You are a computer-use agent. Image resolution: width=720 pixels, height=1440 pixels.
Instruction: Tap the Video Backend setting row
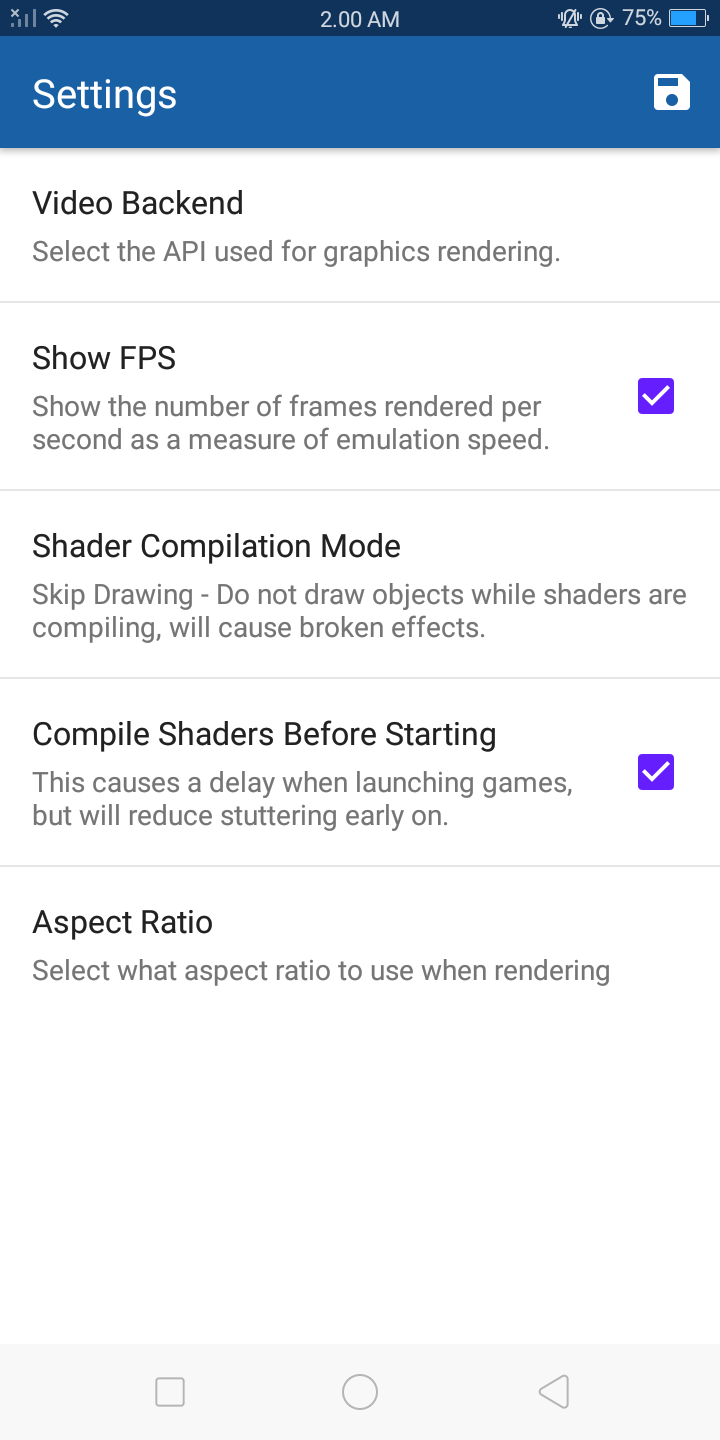360,224
